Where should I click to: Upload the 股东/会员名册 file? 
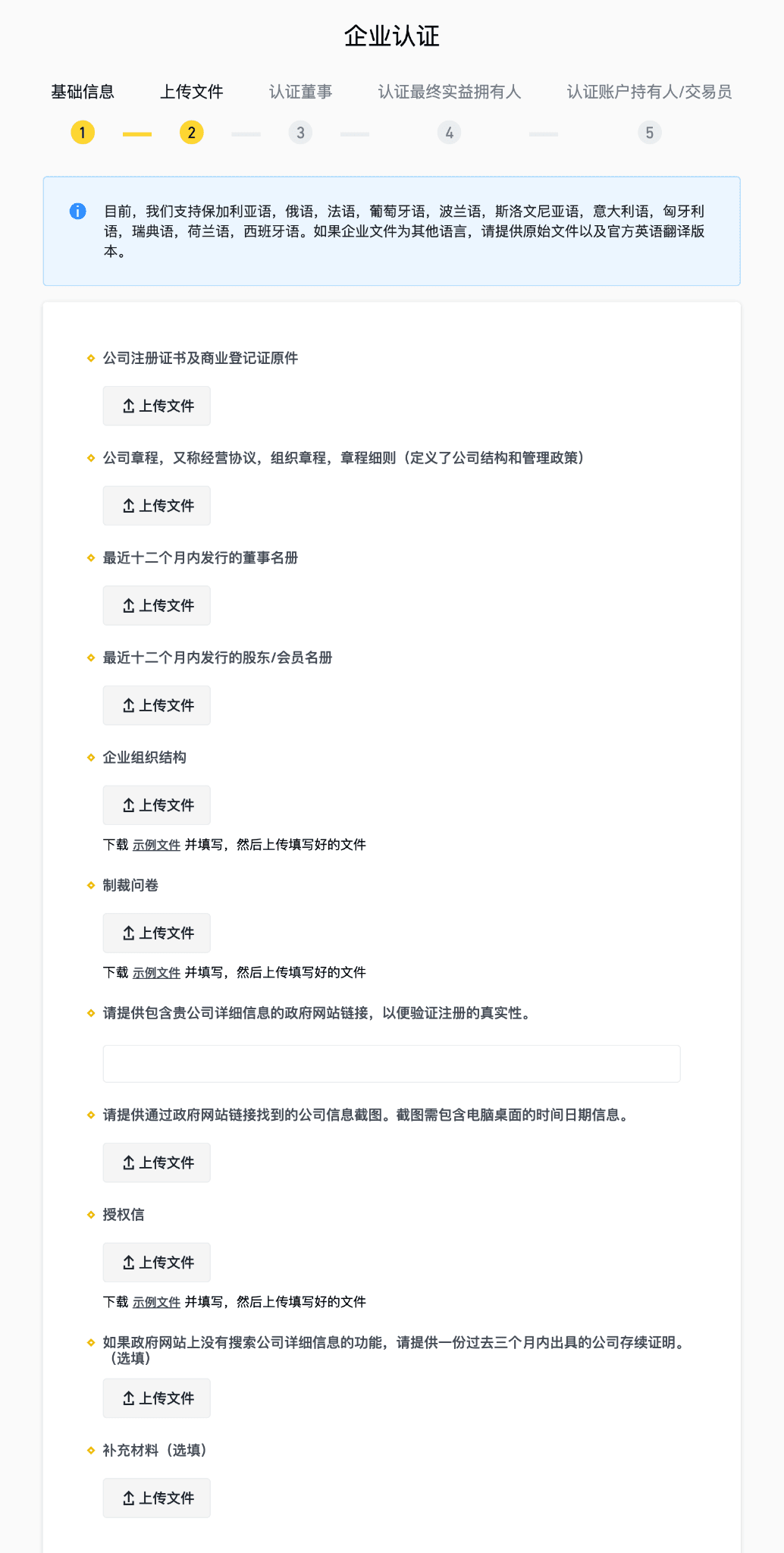157,705
